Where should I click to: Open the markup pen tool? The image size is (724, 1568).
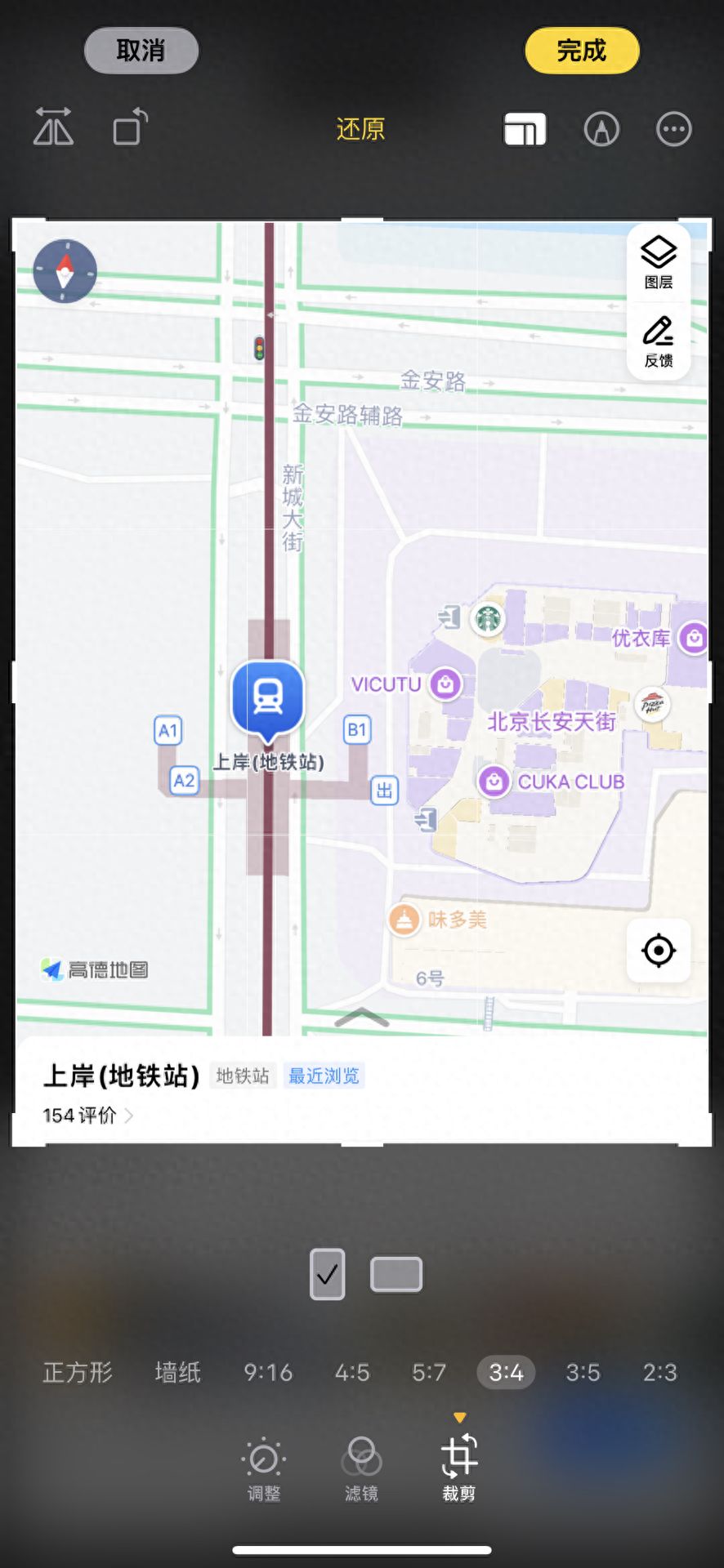(x=601, y=129)
